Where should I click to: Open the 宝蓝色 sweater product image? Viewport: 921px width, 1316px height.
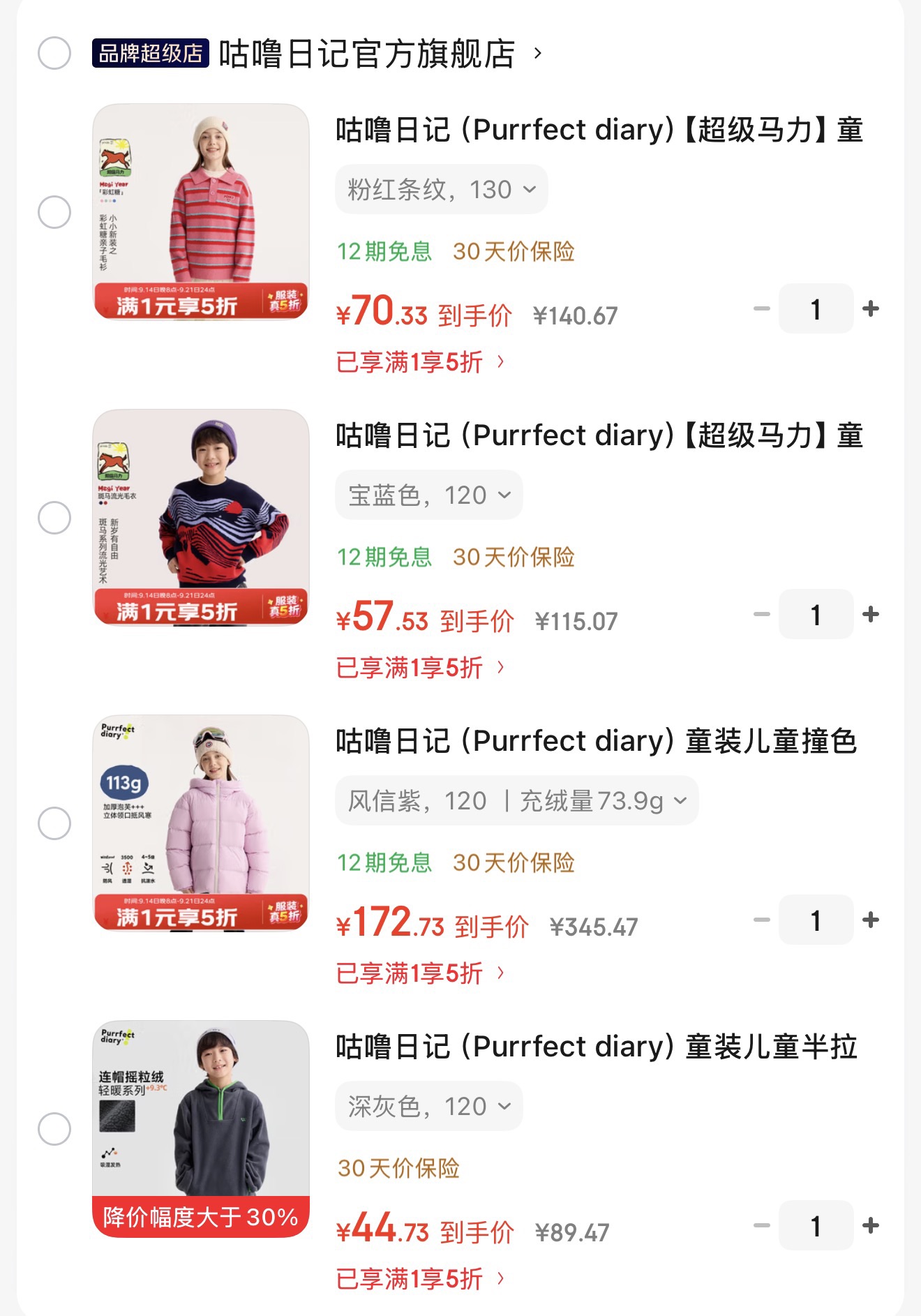pos(201,518)
